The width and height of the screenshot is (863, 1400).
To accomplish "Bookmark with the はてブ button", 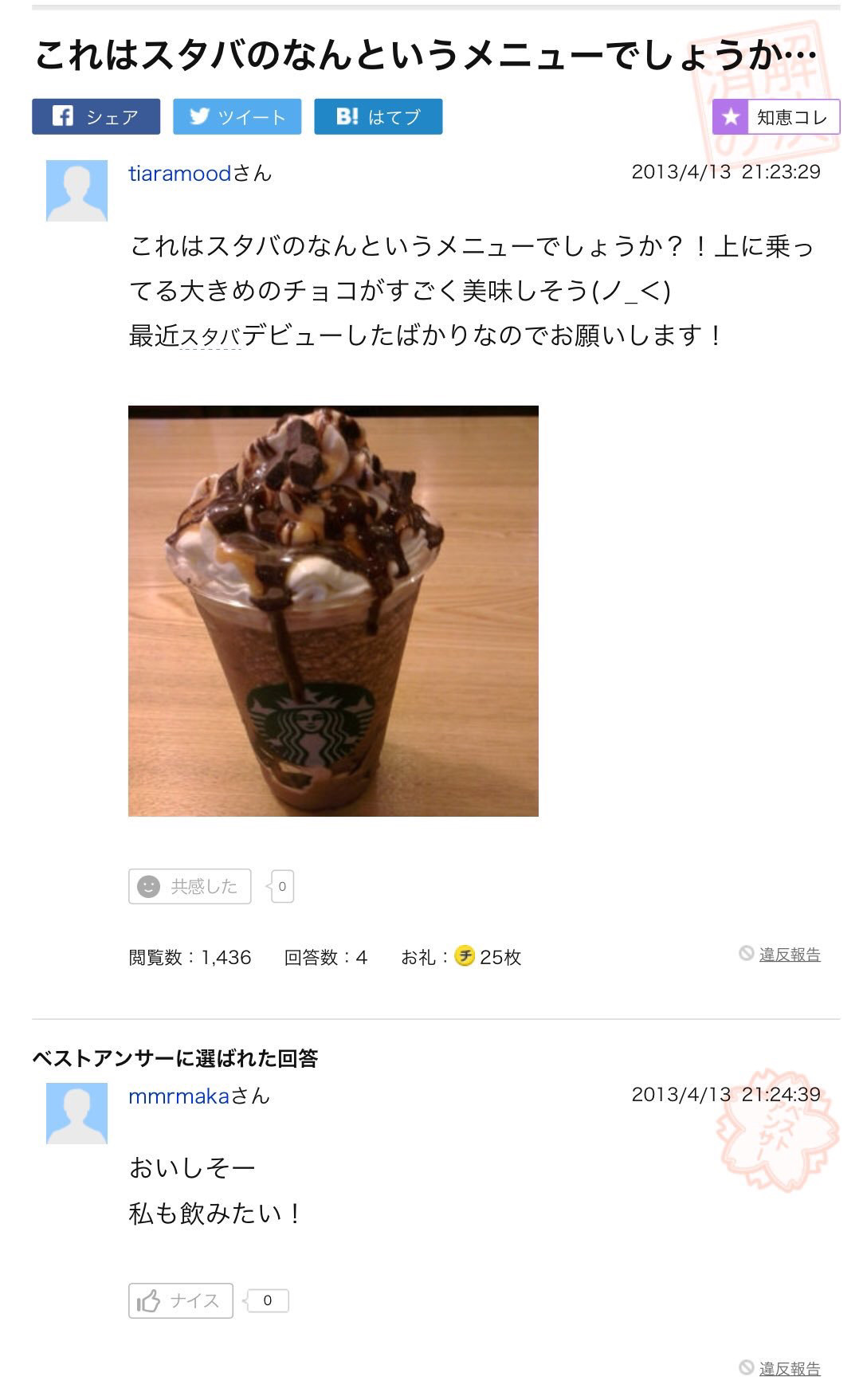I will tap(378, 117).
